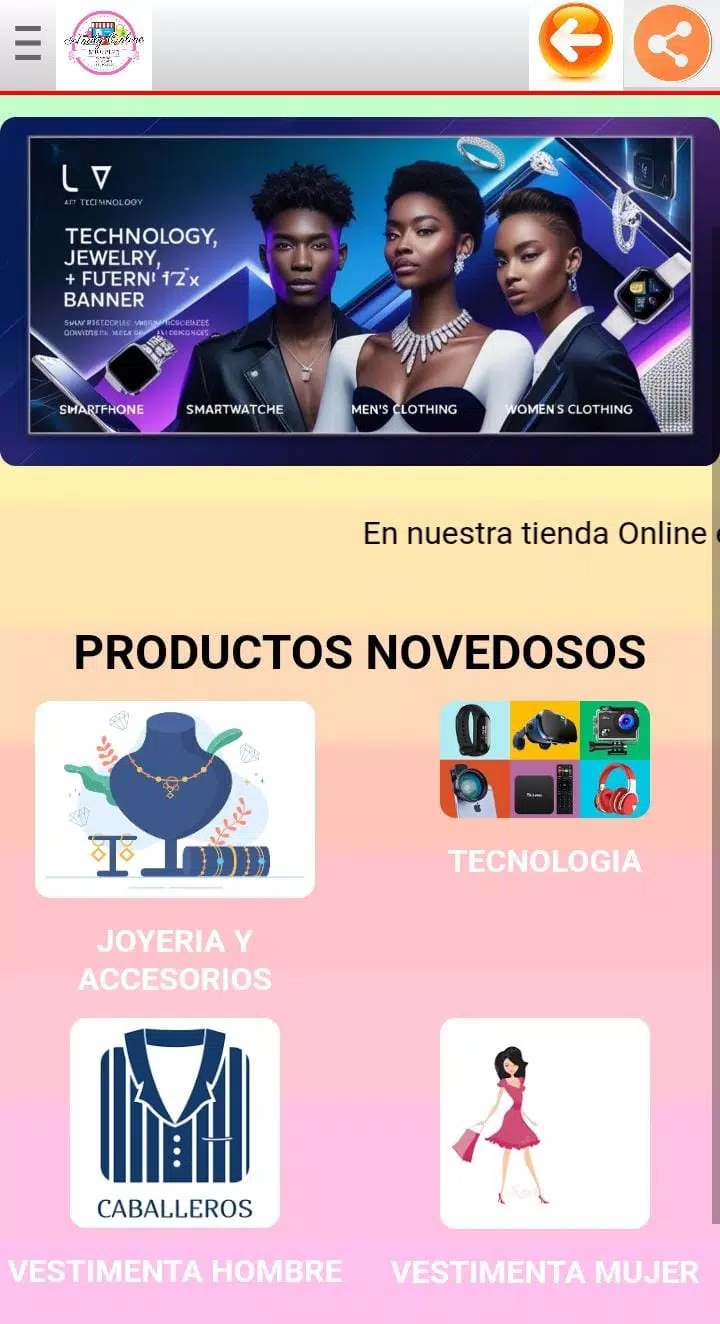720x1324 pixels.
Task: Select the WOMEN'S CLOTHING banner label
Action: 570,409
